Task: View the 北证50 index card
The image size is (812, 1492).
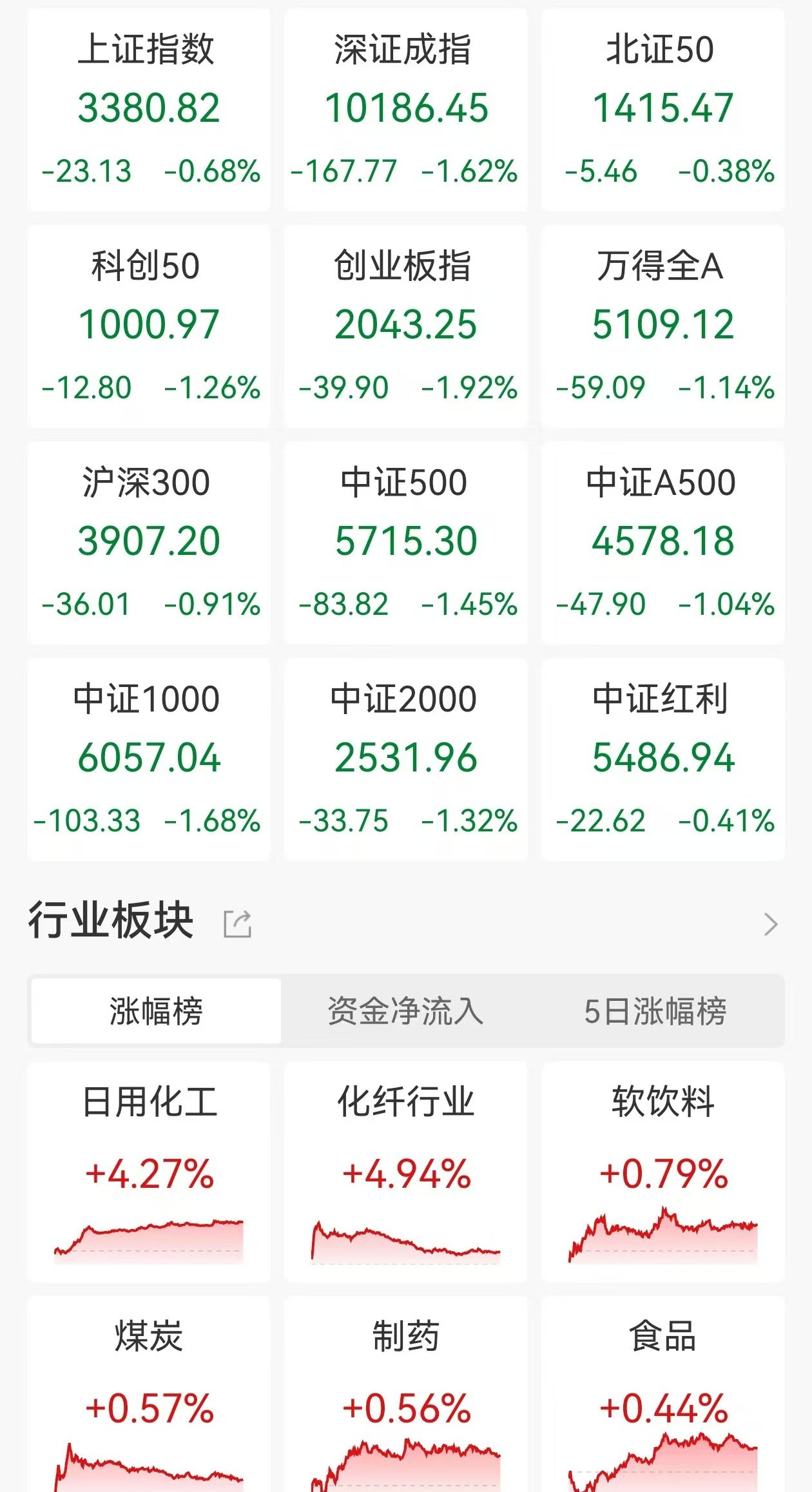Action: [x=663, y=110]
